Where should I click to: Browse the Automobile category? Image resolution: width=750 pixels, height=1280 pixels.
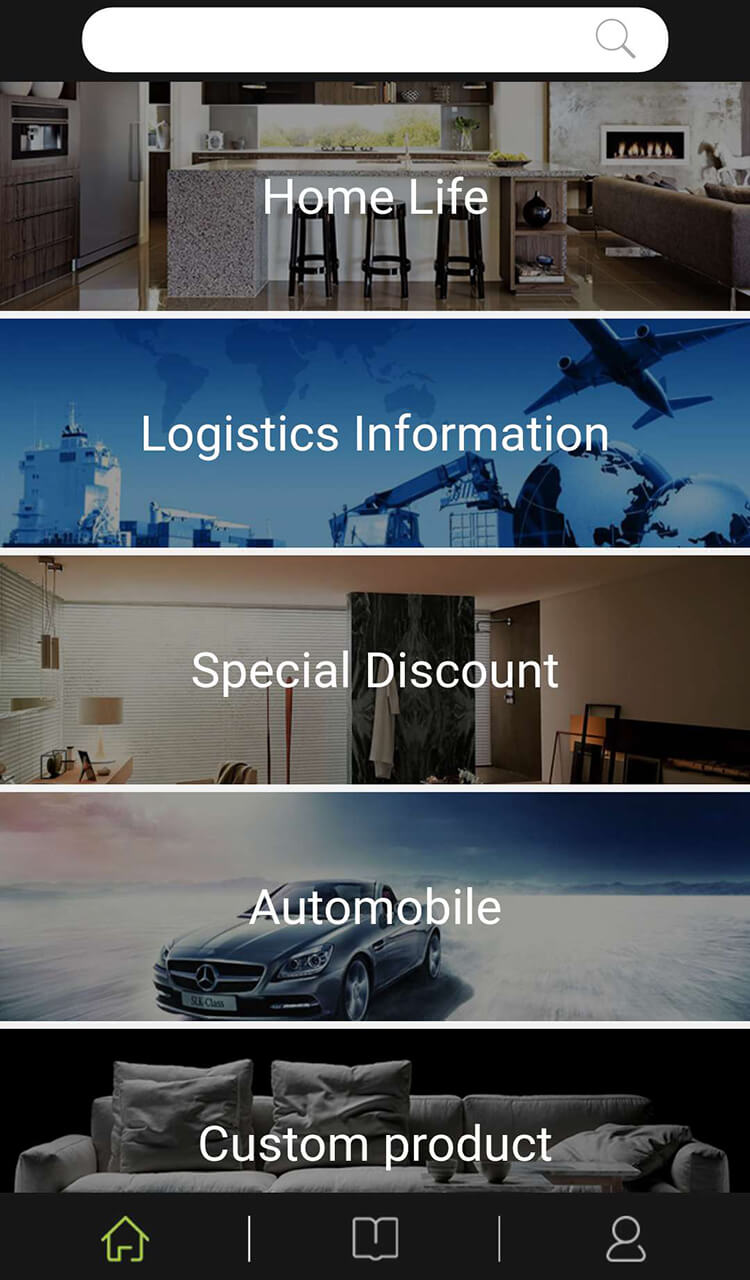[x=375, y=907]
